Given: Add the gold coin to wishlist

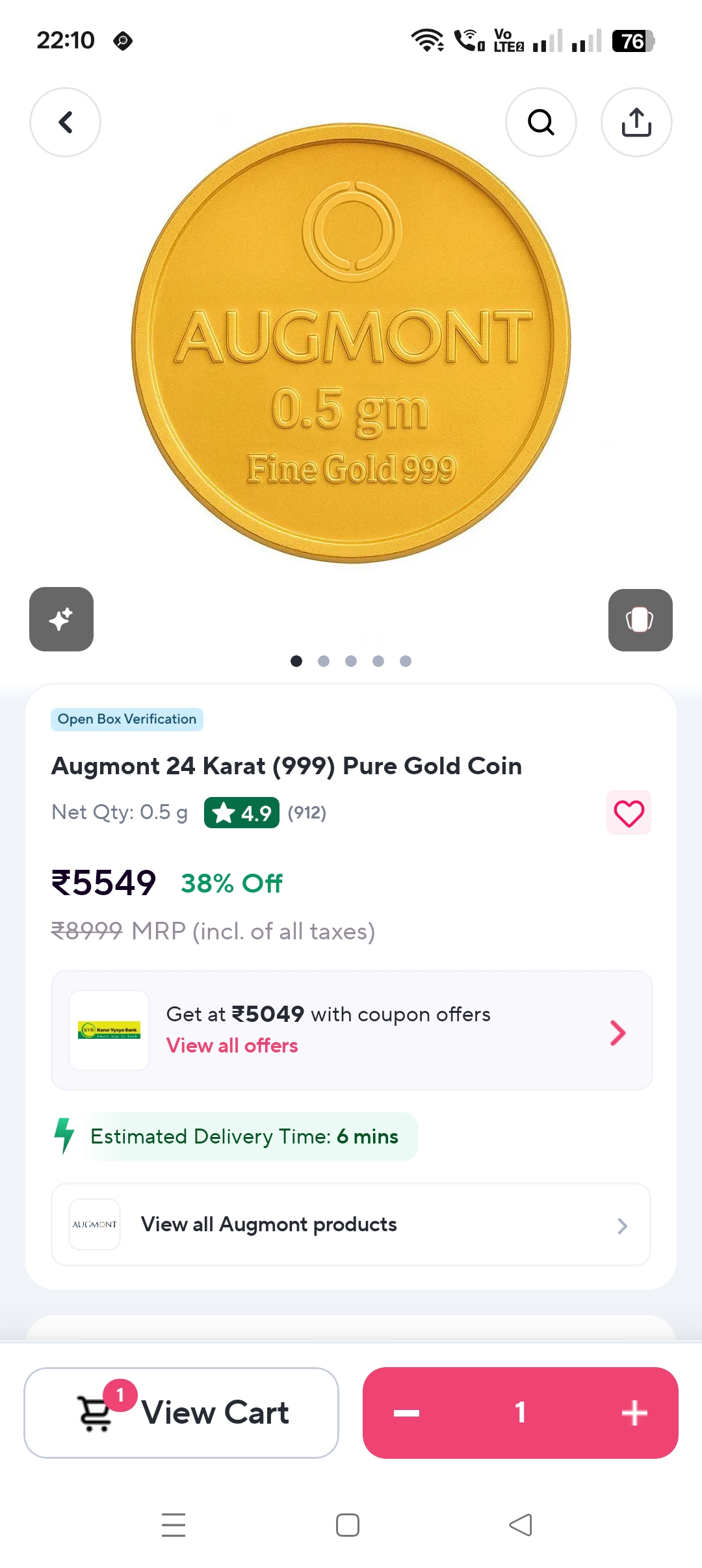Looking at the screenshot, I should pos(629,813).
